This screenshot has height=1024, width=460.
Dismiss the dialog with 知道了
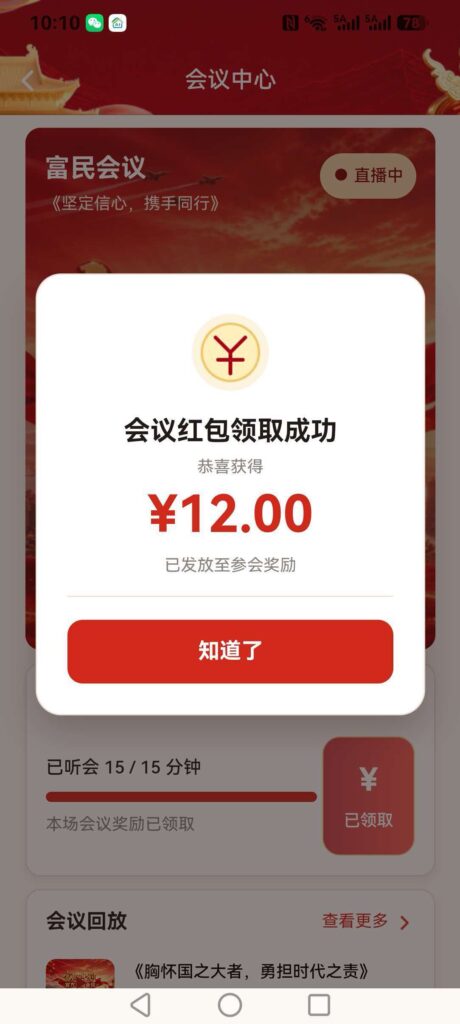point(230,651)
